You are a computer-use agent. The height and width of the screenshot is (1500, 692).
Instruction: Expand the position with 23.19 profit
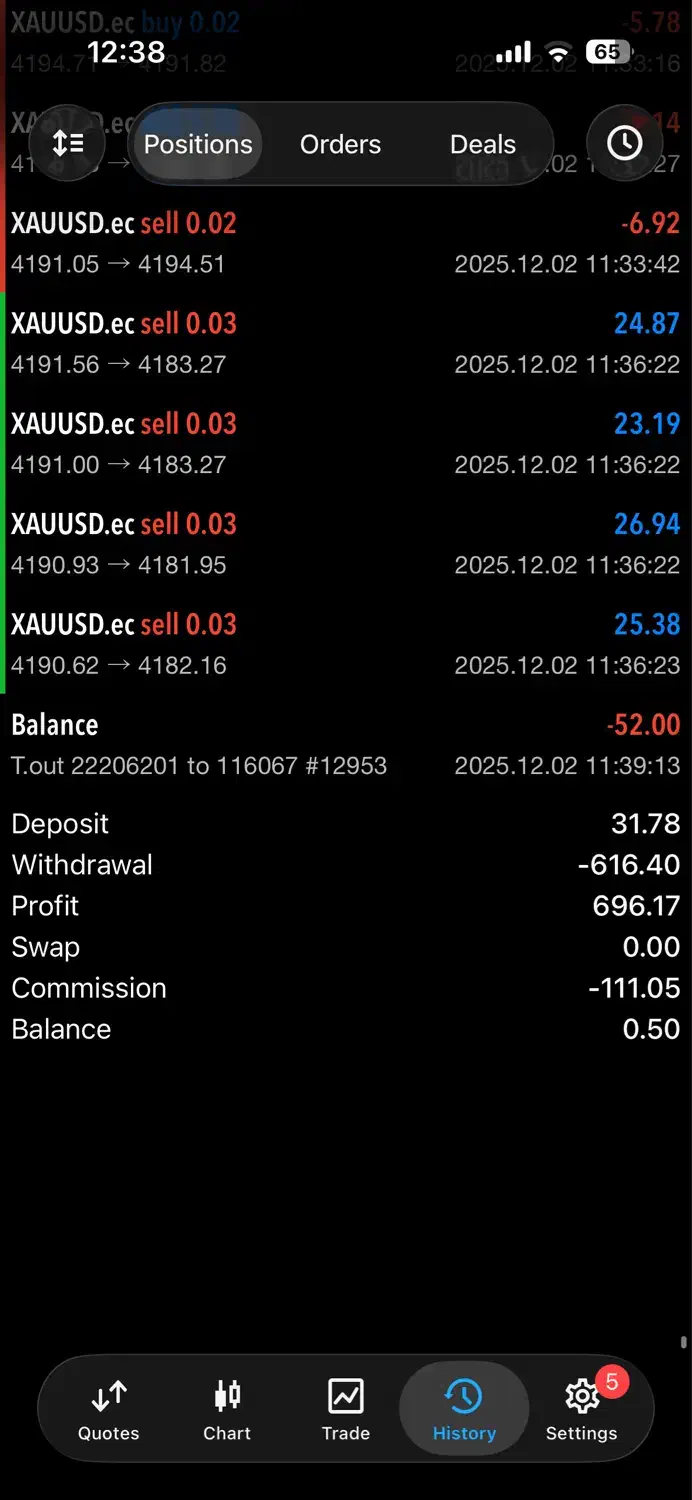click(346, 443)
